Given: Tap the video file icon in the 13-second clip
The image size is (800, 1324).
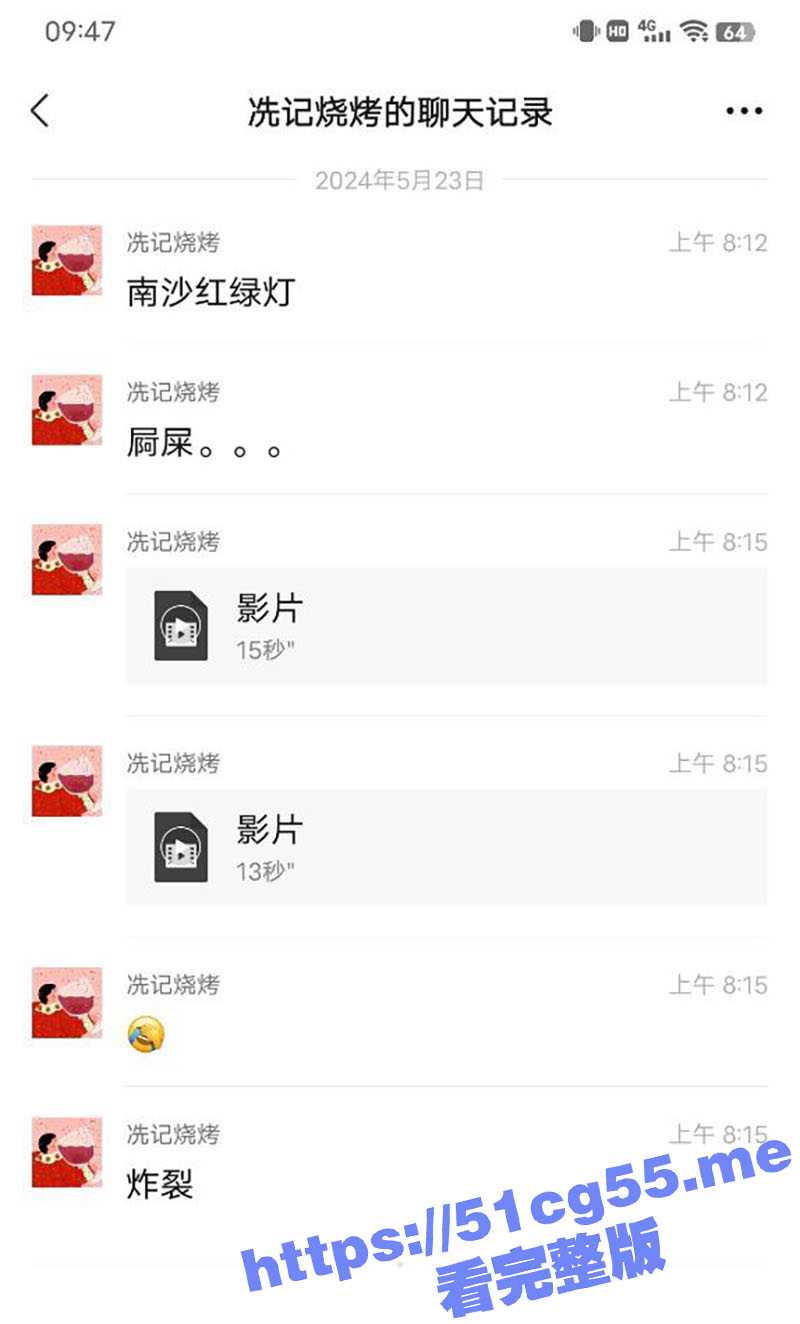Looking at the screenshot, I should click(181, 847).
